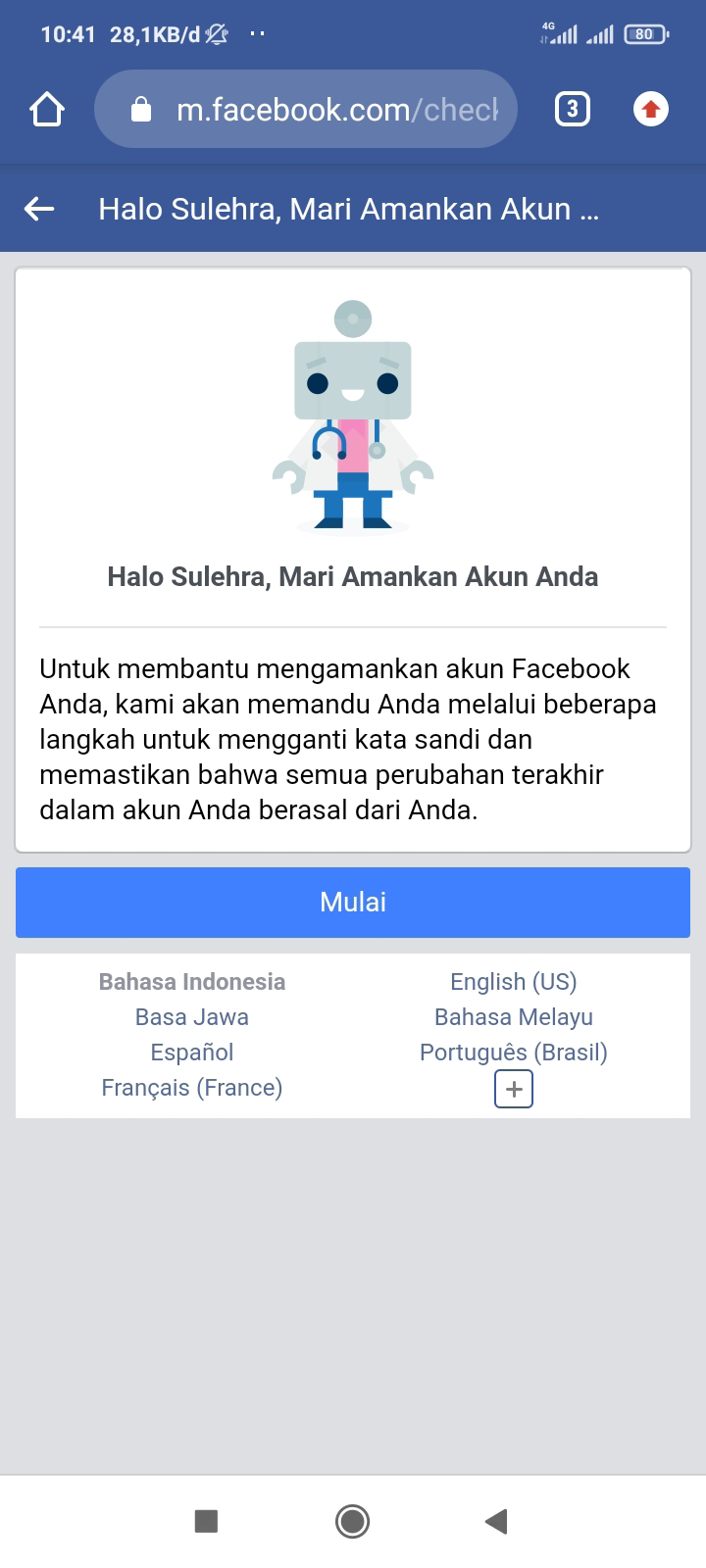This screenshot has height=1568, width=706.
Task: Open recent apps with square button
Action: 206,1521
